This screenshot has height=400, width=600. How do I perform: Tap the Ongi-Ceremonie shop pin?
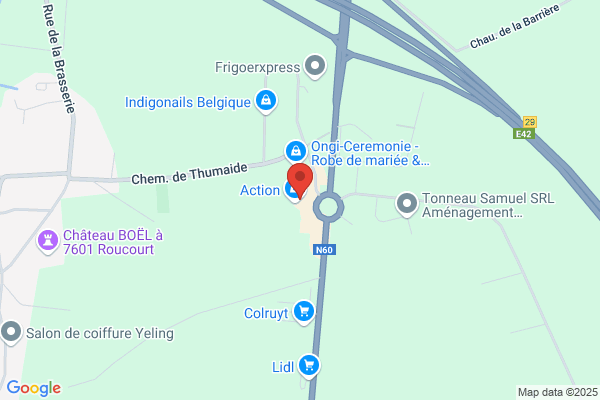click(296, 151)
